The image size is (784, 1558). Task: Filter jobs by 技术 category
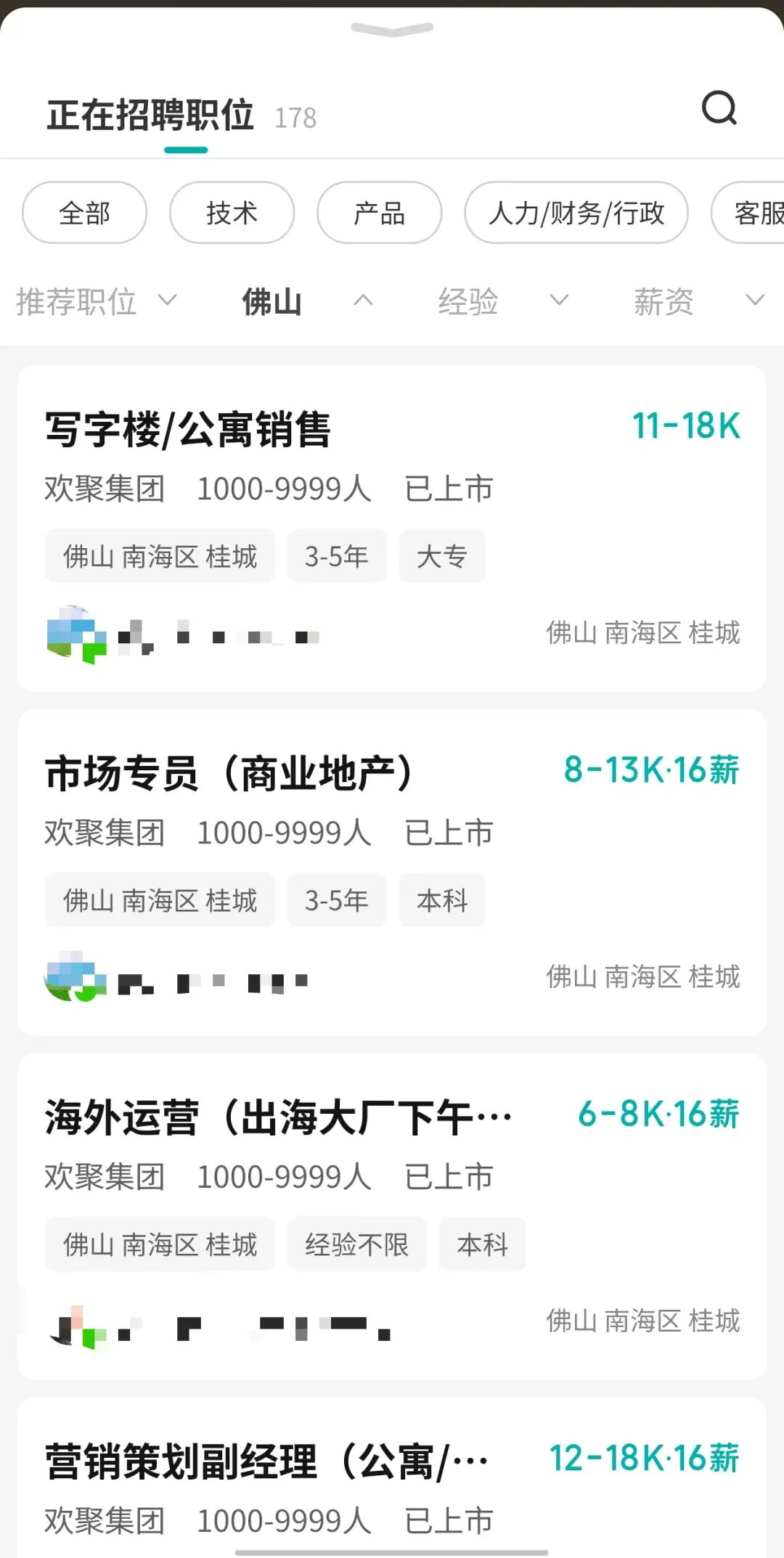click(x=232, y=213)
